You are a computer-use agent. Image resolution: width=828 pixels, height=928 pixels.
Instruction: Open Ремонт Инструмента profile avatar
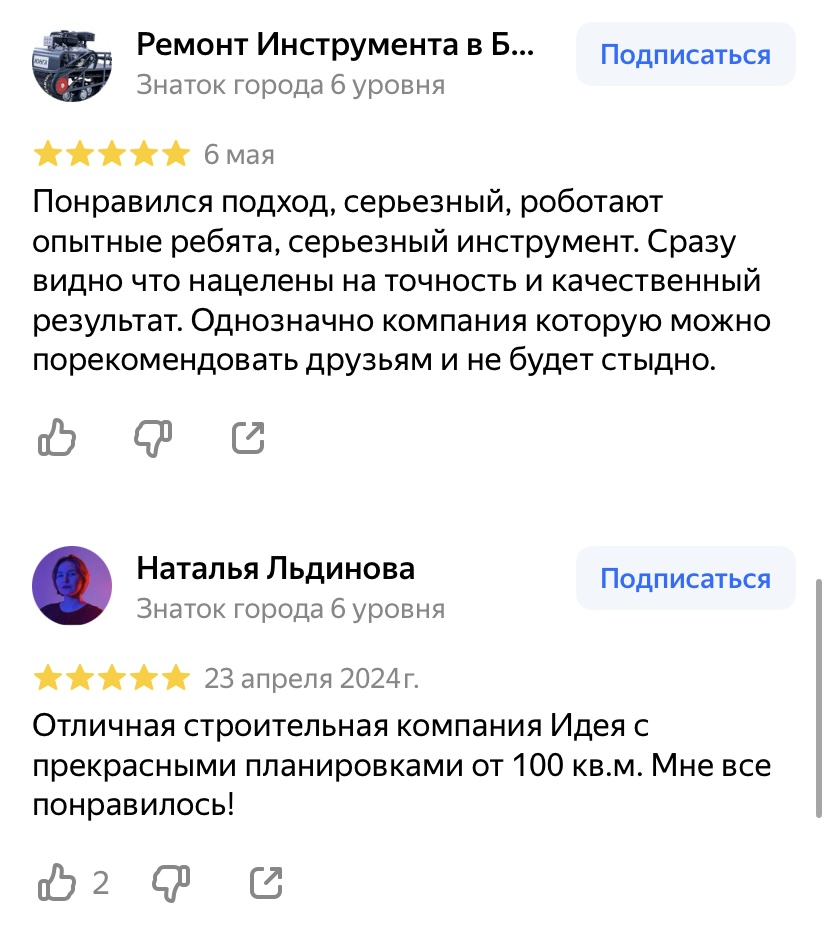(x=71, y=63)
